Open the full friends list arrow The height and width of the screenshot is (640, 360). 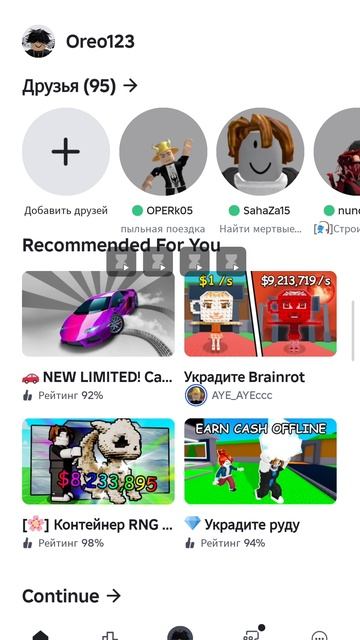pos(130,86)
